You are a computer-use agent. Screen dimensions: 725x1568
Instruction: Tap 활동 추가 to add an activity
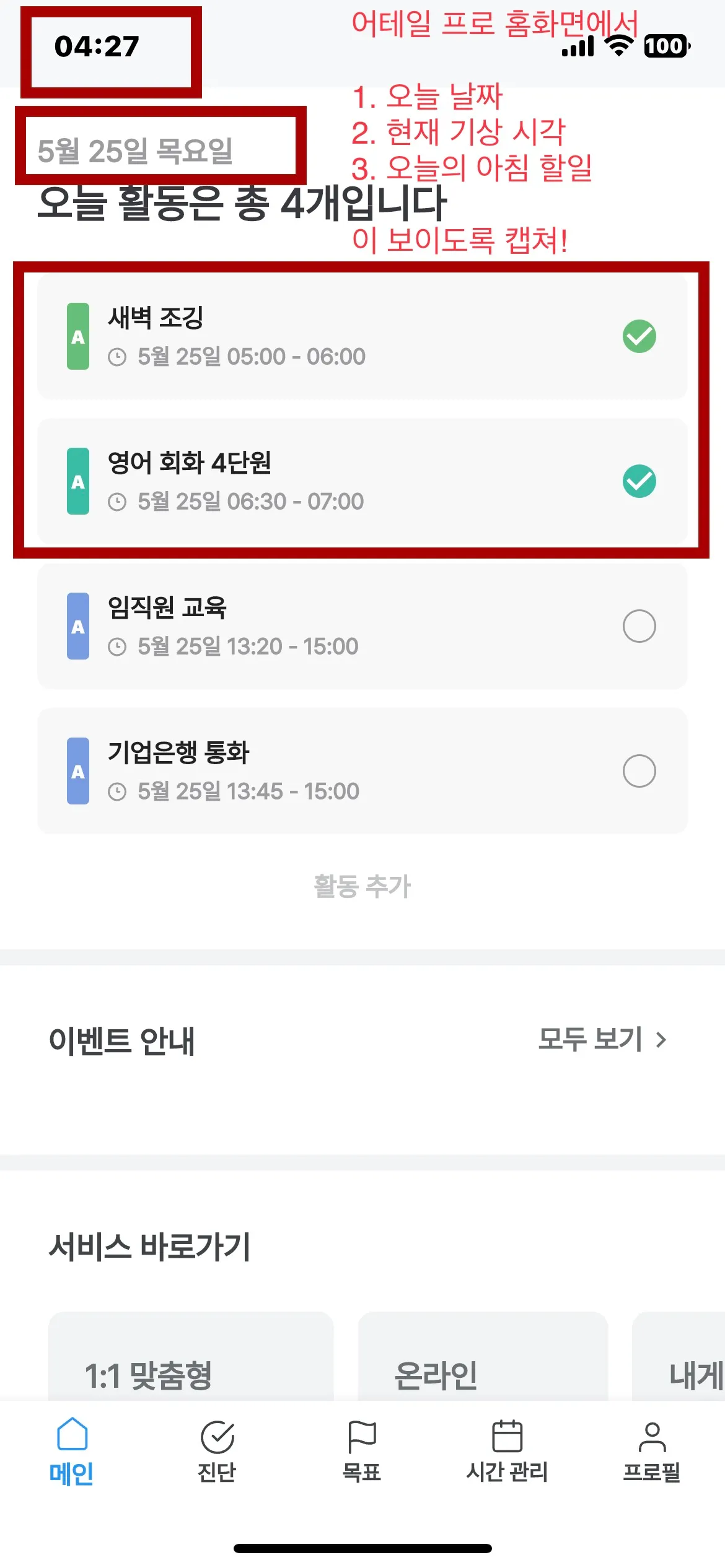click(x=362, y=886)
